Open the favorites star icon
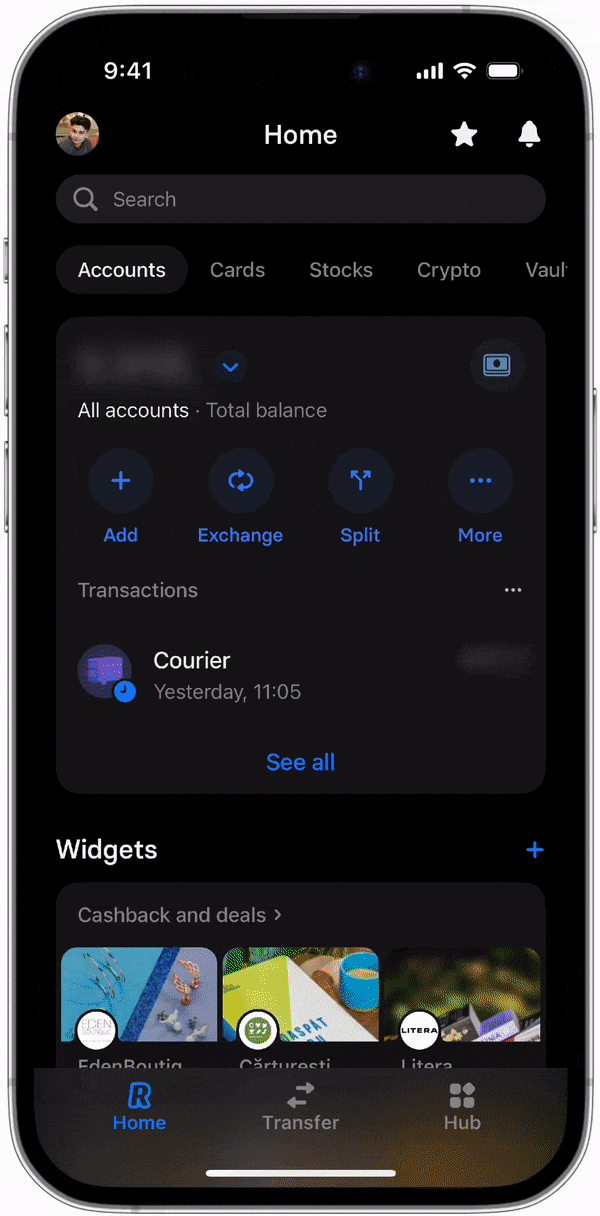 (x=464, y=135)
